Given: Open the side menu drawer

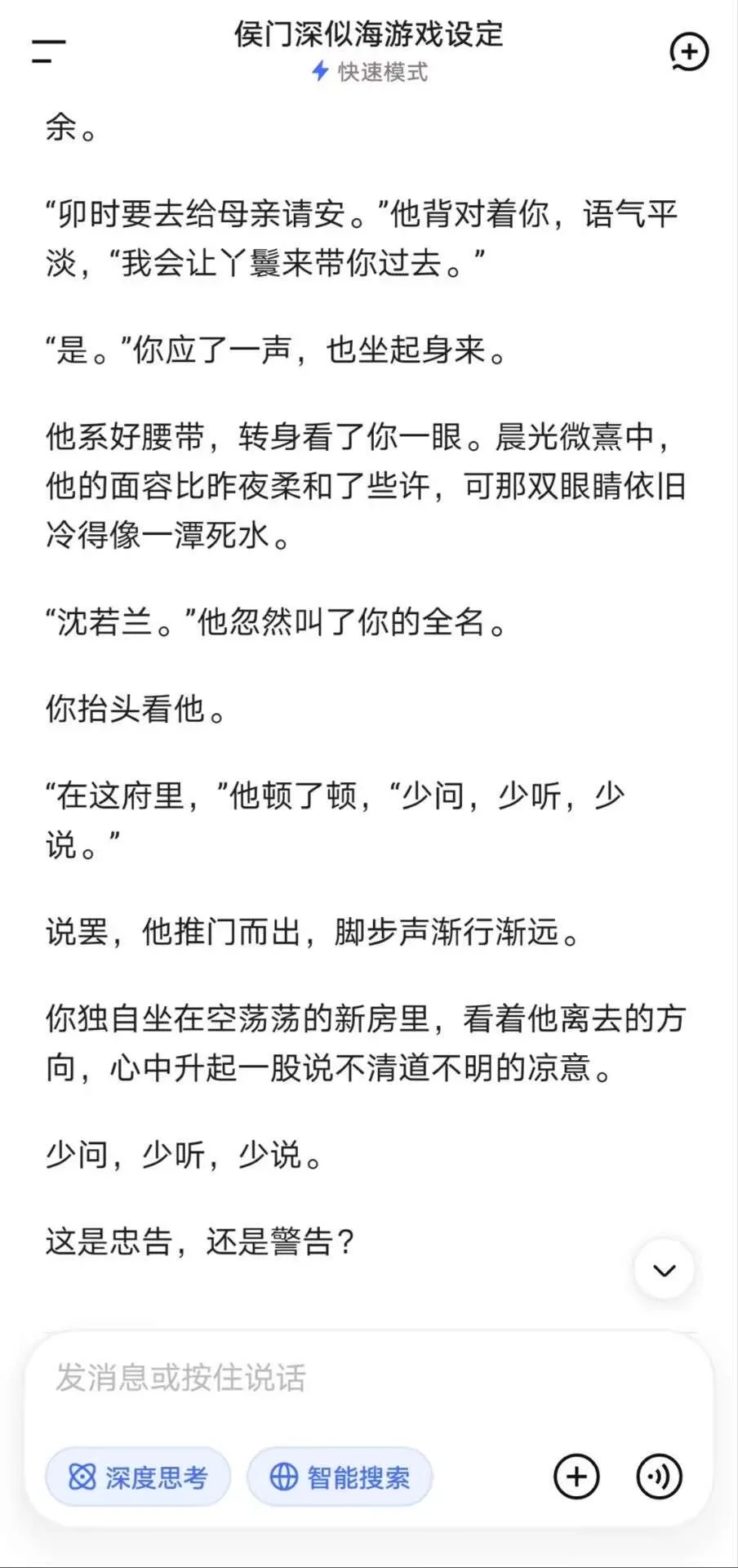Looking at the screenshot, I should point(48,51).
